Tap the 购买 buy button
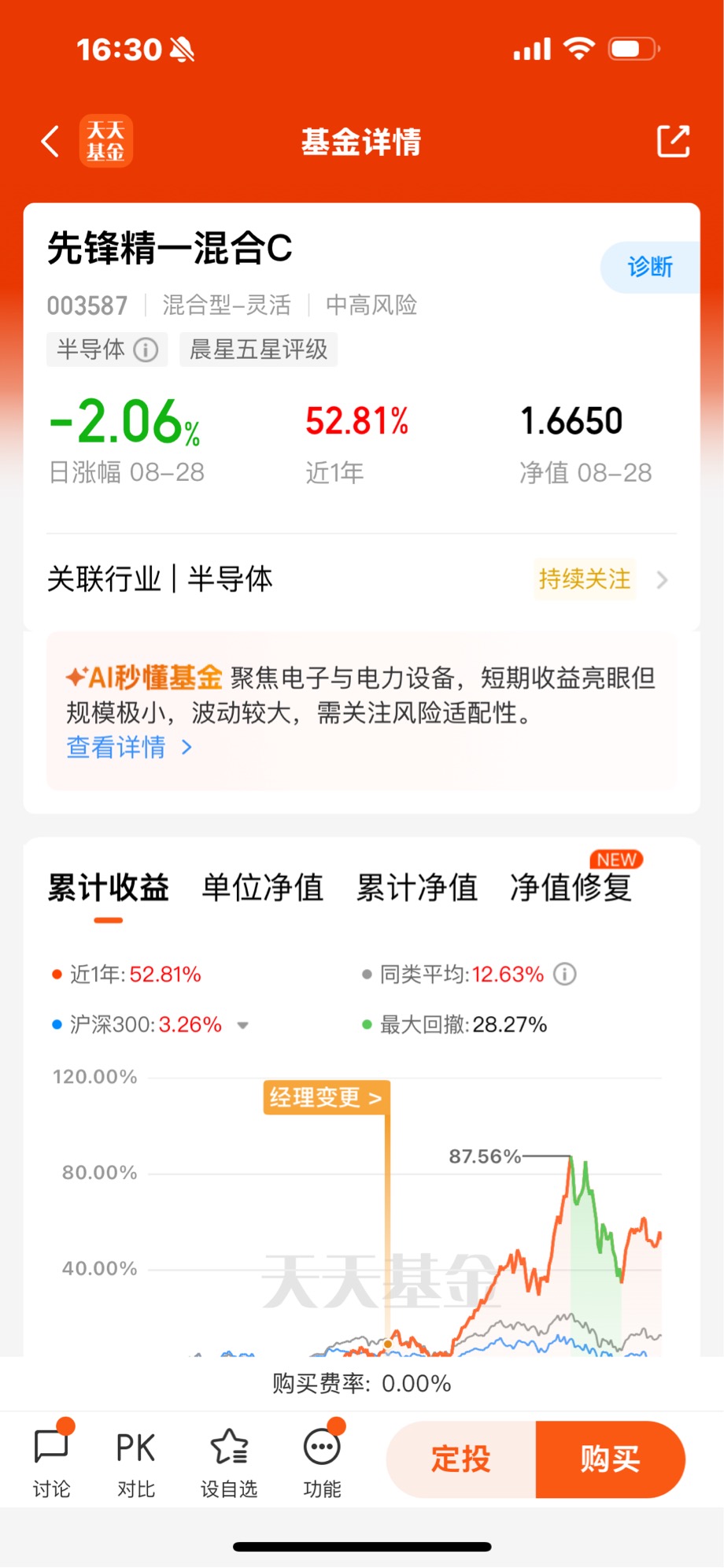This screenshot has width=724, height=1568. (611, 1459)
